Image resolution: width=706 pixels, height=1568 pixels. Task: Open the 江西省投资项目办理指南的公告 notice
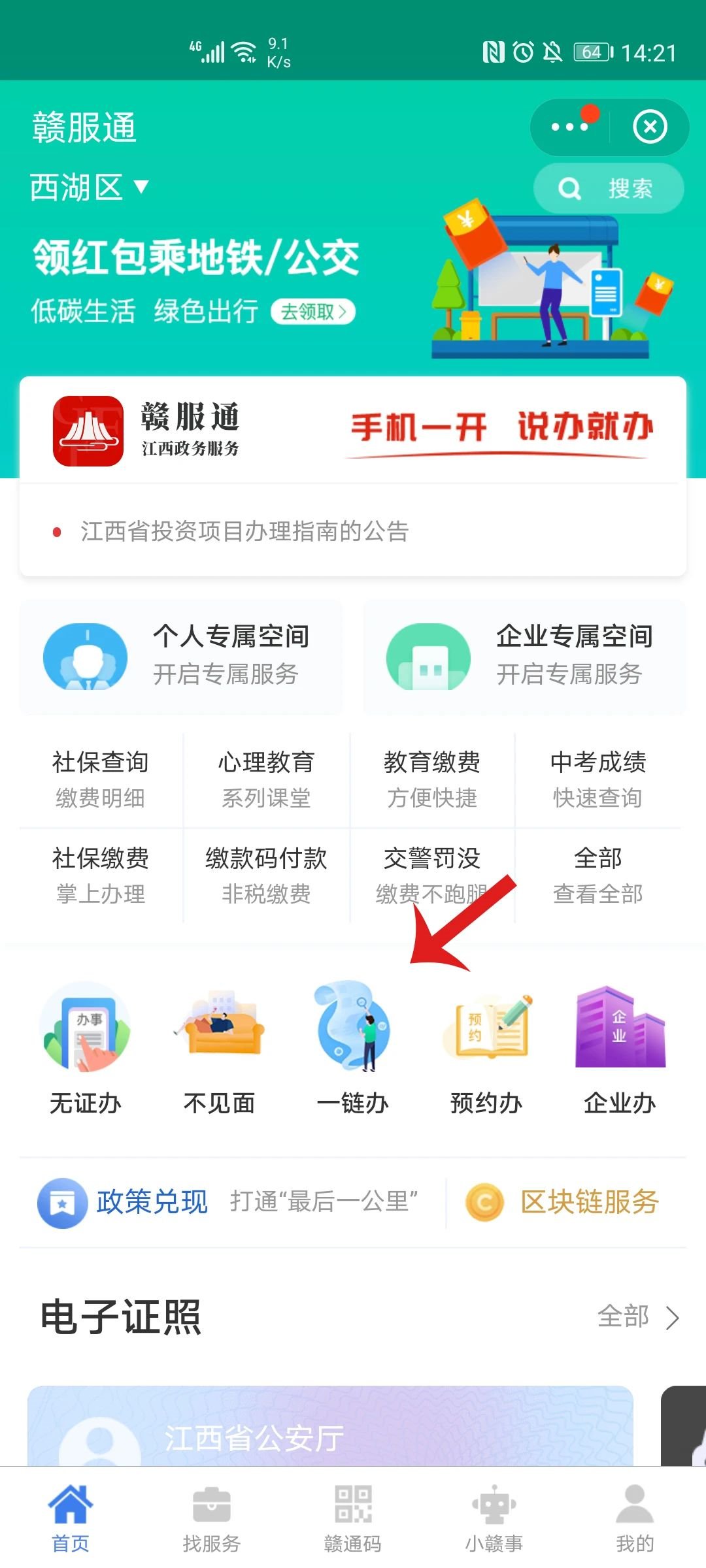(x=244, y=531)
